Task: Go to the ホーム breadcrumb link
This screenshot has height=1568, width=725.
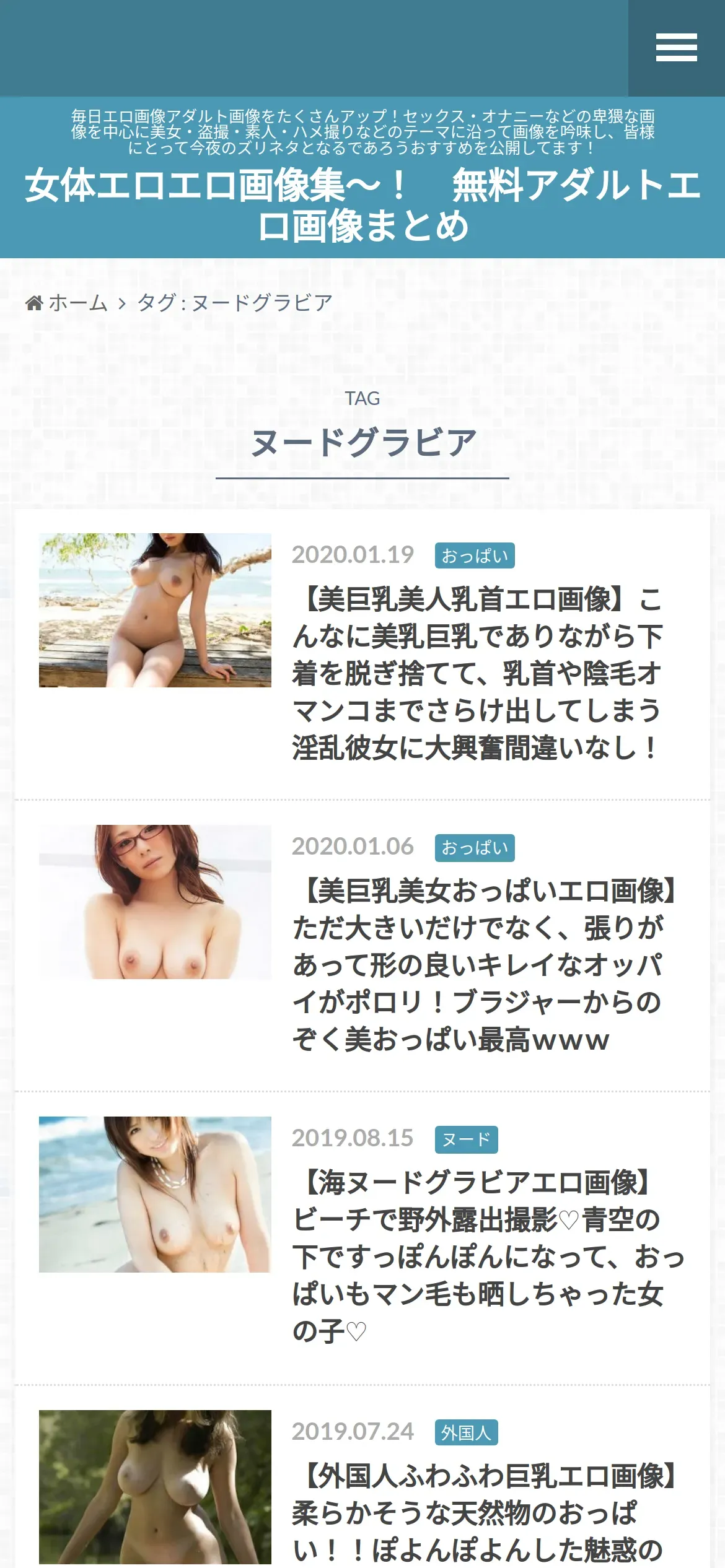Action: click(x=67, y=303)
